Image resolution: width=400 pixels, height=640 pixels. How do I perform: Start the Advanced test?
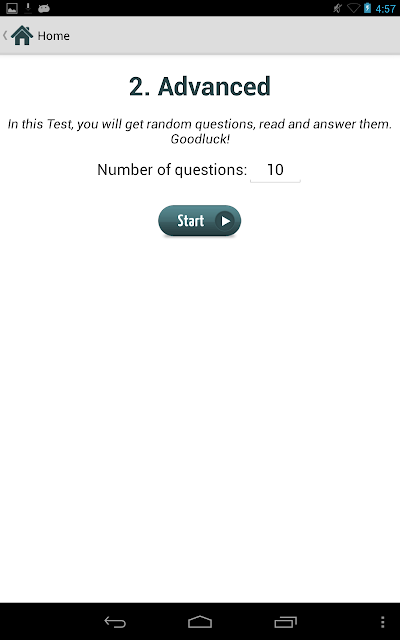click(200, 221)
